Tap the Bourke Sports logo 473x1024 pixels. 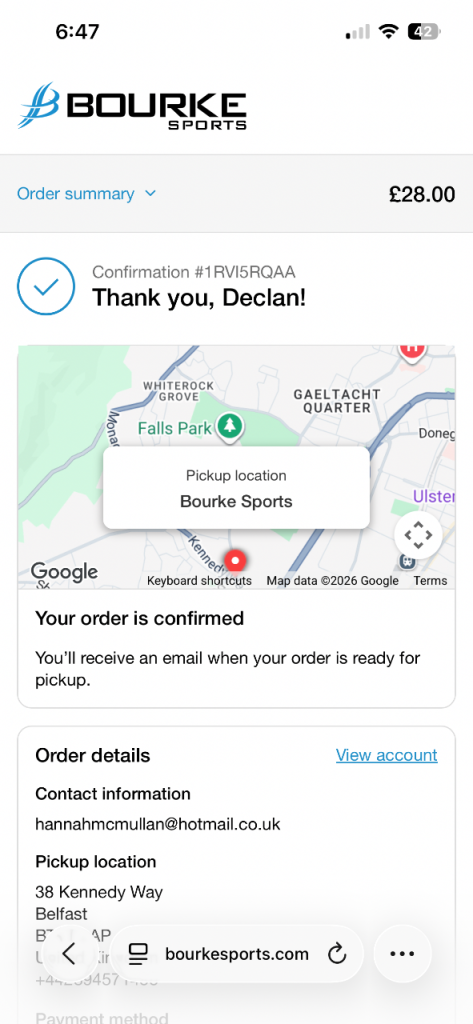pyautogui.click(x=133, y=106)
